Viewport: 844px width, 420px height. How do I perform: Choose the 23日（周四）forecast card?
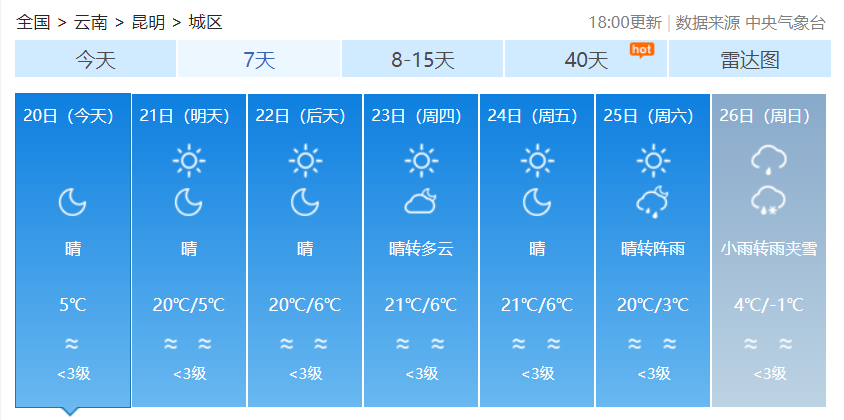421,250
